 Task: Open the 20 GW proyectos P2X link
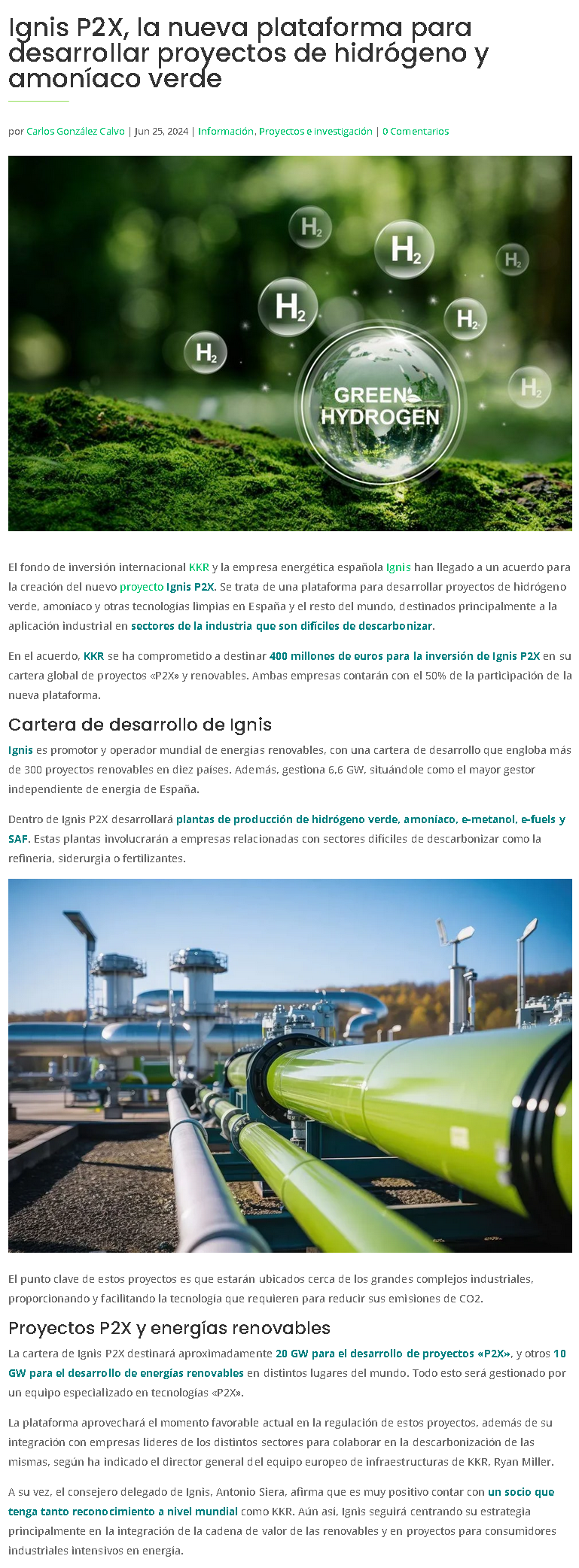(x=393, y=1354)
